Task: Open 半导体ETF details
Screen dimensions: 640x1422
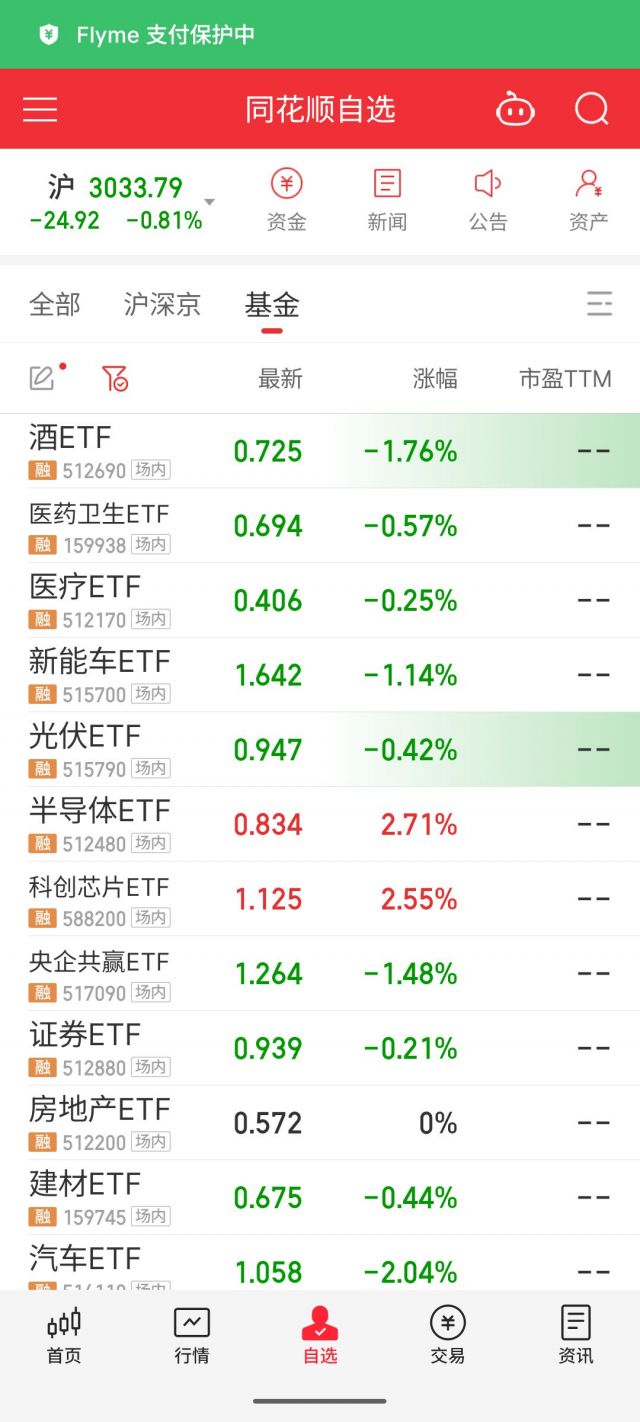Action: pyautogui.click(x=320, y=824)
